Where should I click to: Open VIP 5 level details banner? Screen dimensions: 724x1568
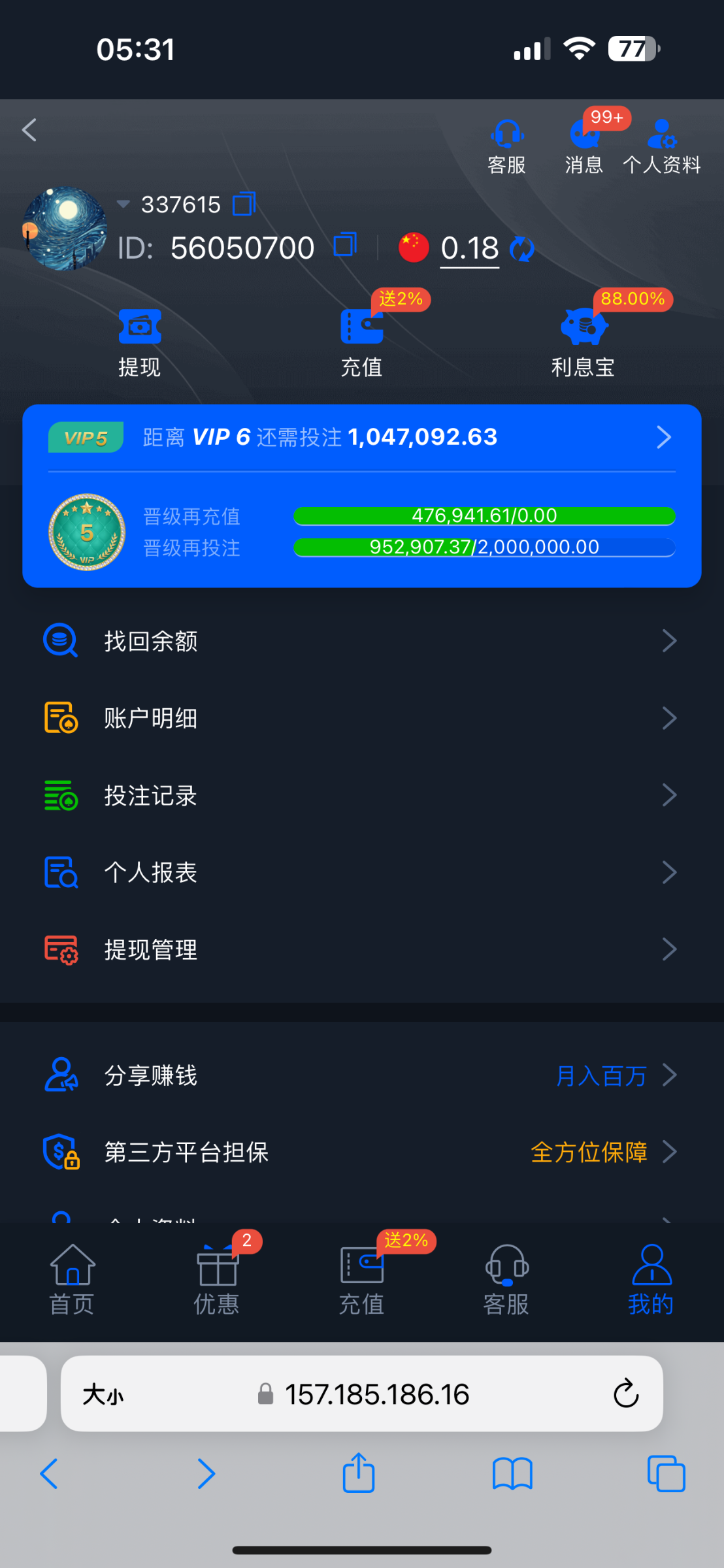[361, 437]
